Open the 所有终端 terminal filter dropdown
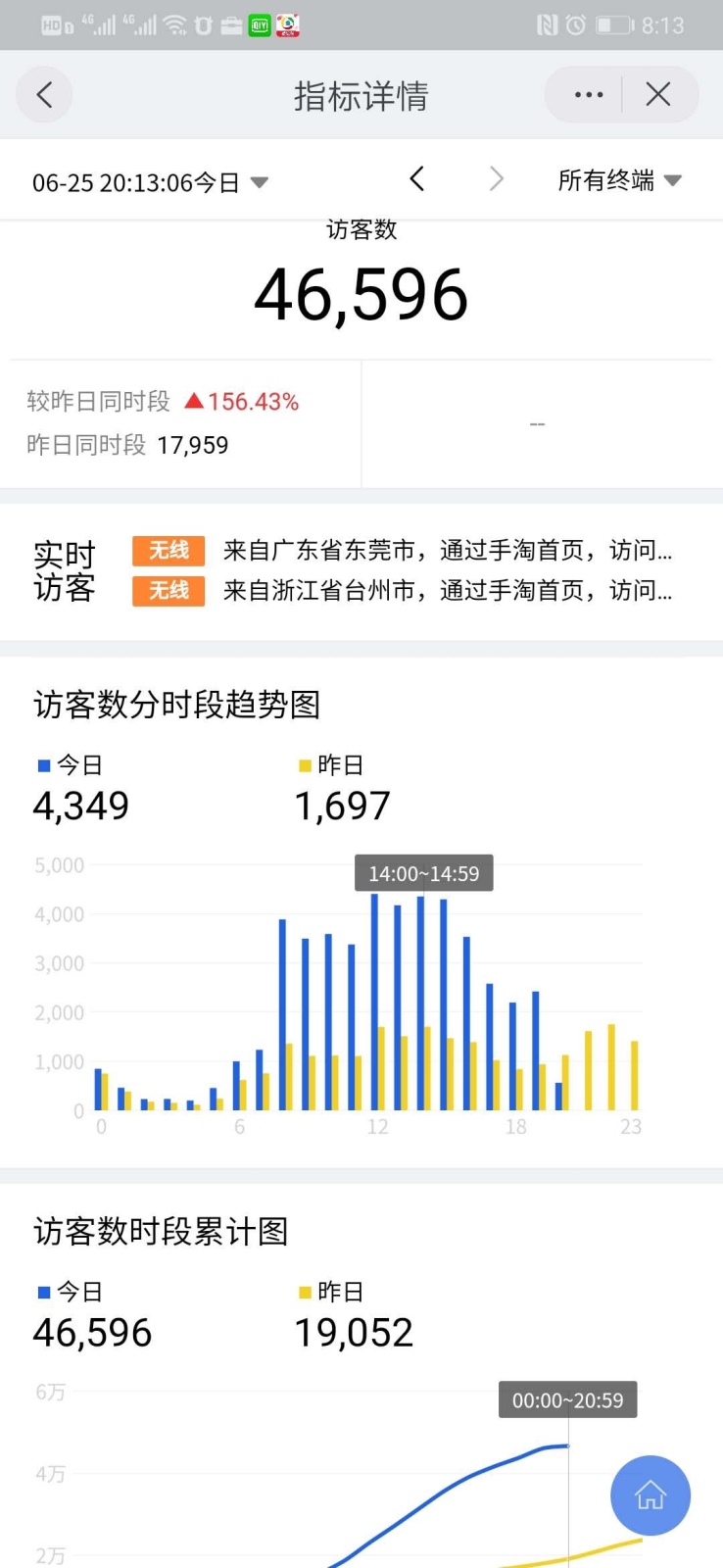This screenshot has height=1568, width=723. click(618, 181)
